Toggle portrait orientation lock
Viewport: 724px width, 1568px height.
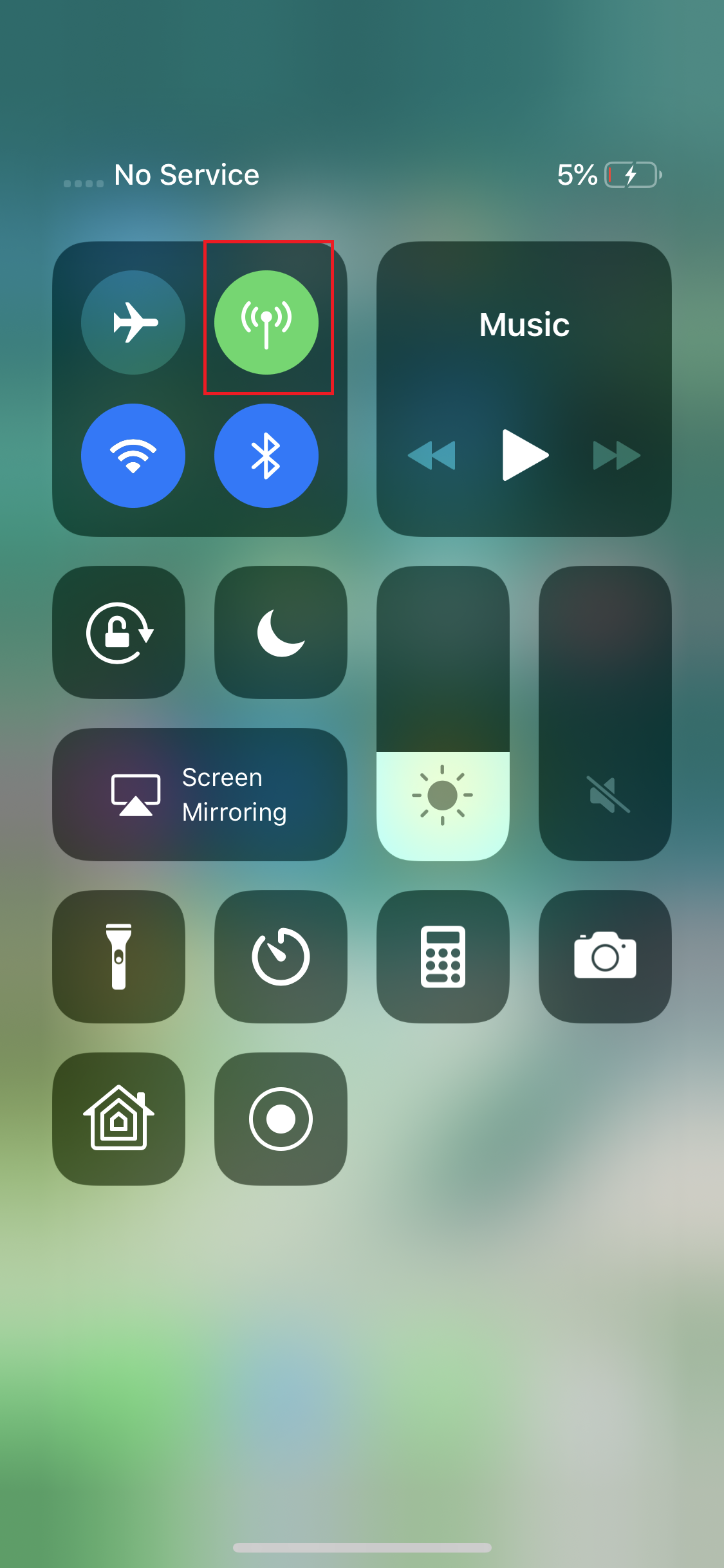coord(119,633)
